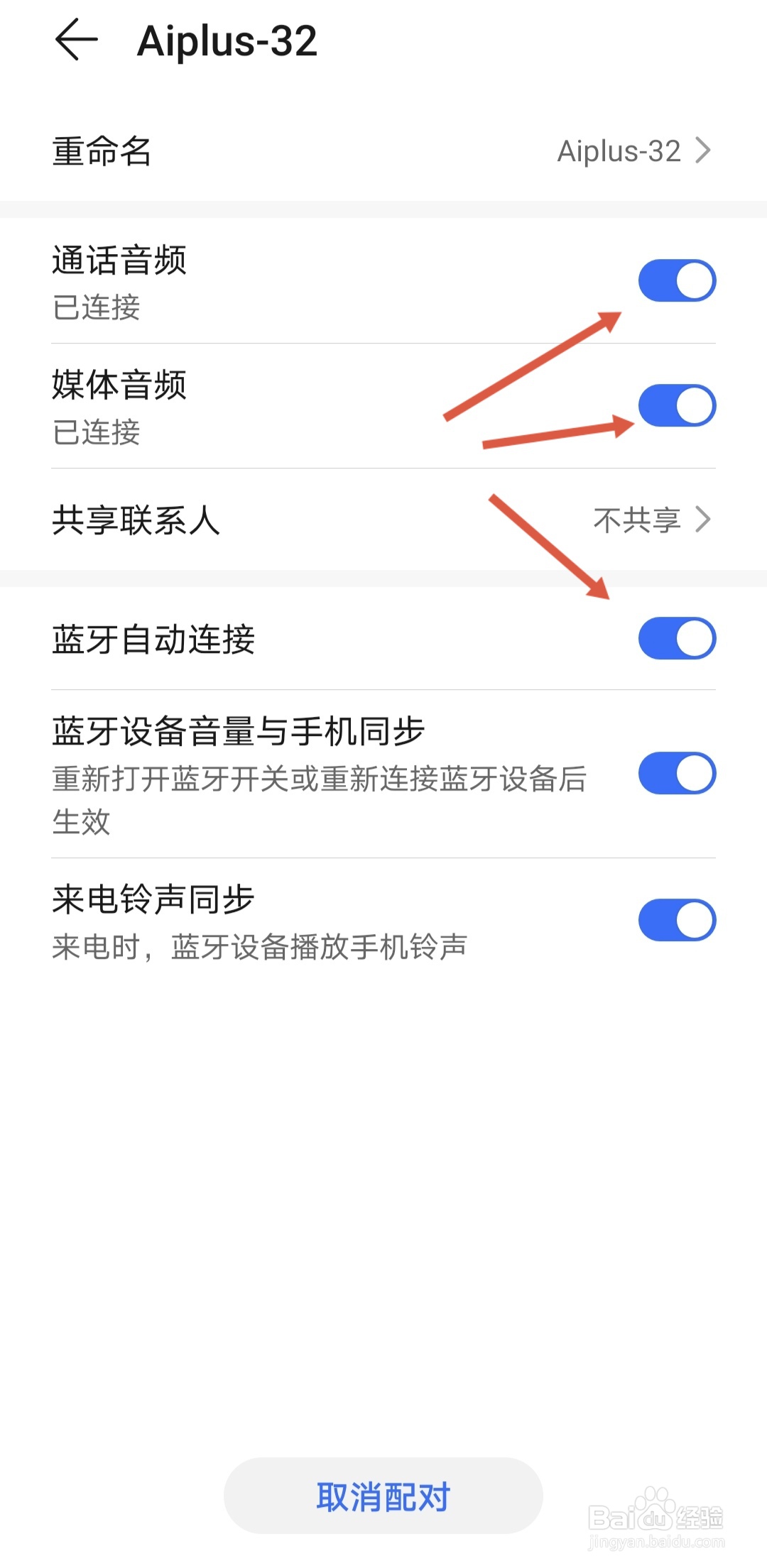The width and height of the screenshot is (767, 1568).
Task: Expand the 重命名 rename option chevron
Action: [704, 150]
